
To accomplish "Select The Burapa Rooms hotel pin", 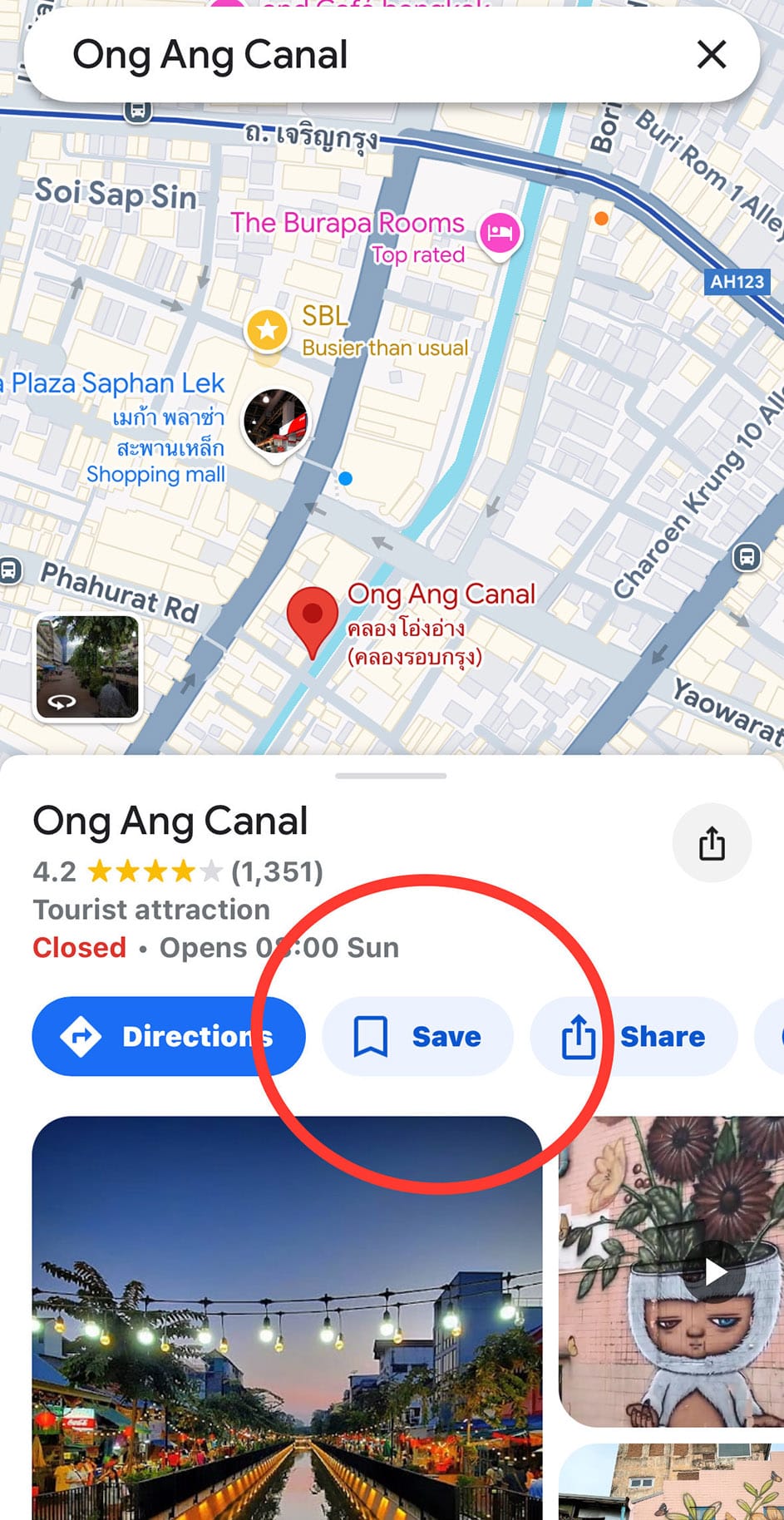I will coord(500,233).
